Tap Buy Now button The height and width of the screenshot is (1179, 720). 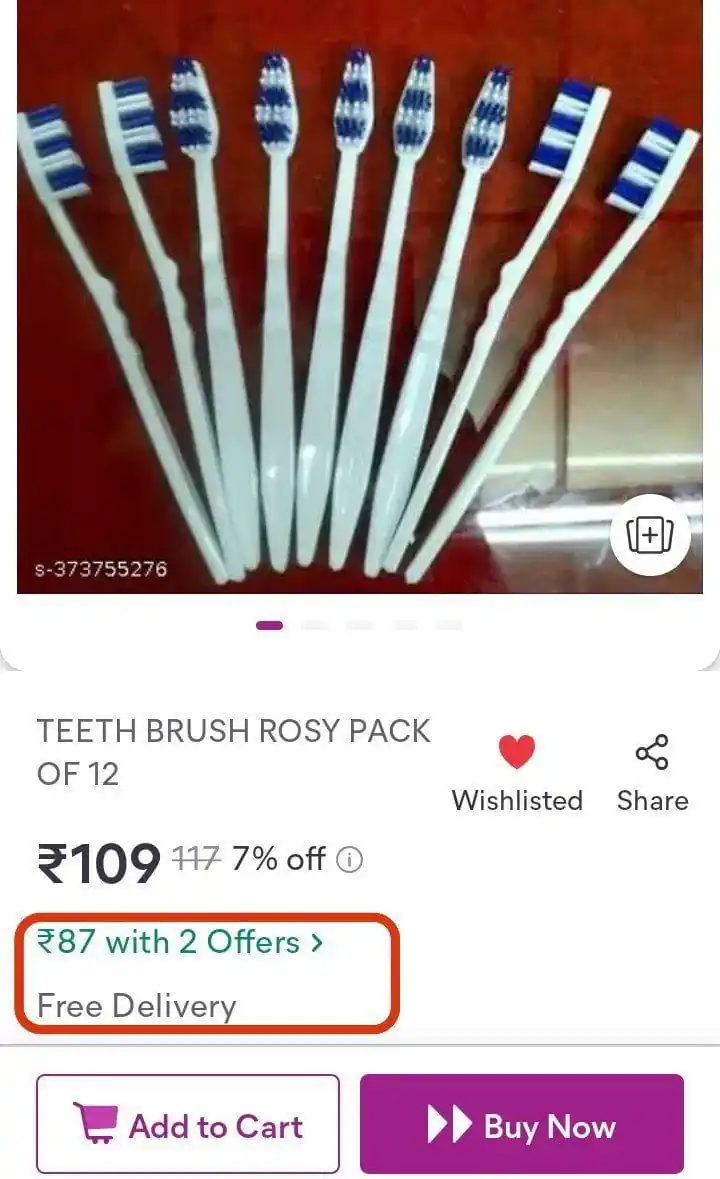[521, 1124]
